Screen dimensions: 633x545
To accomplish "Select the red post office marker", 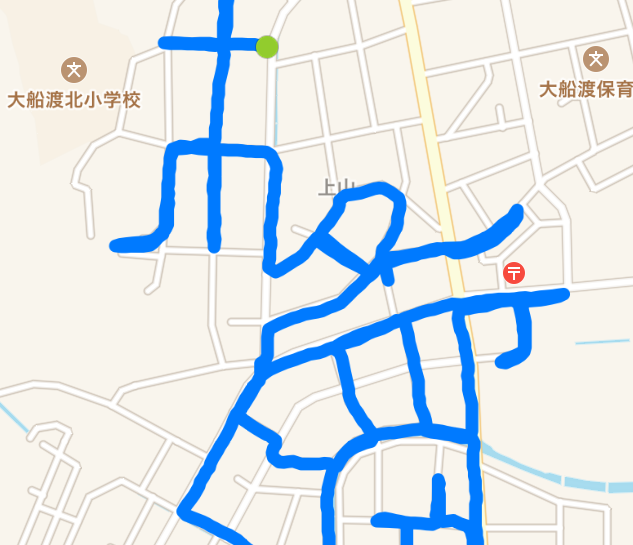I will (514, 272).
